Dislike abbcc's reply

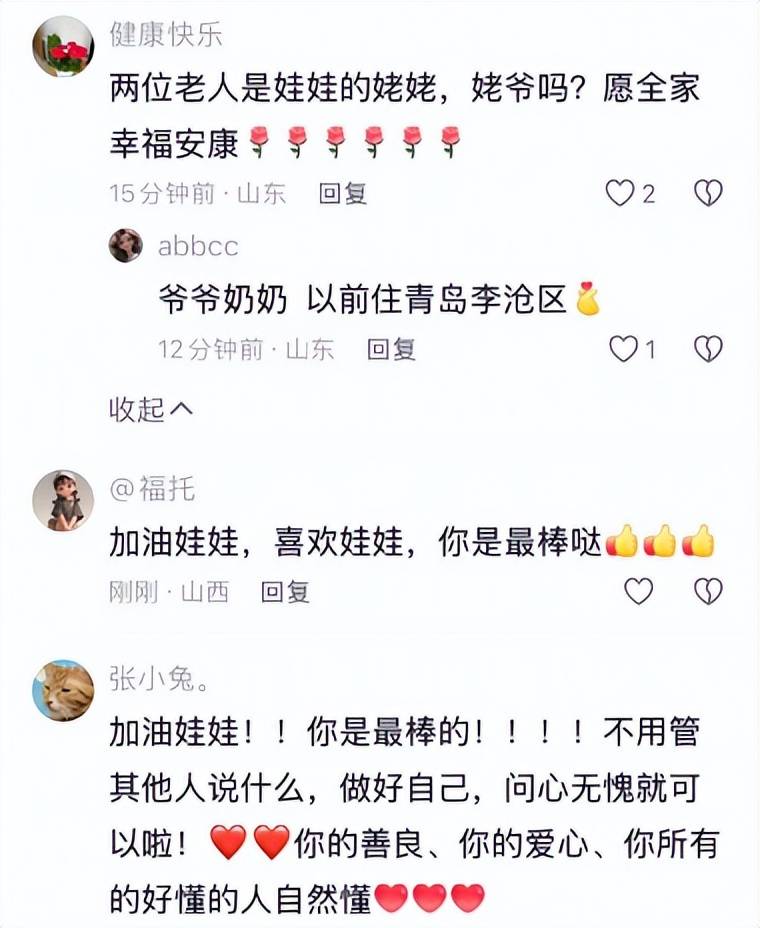708,349
